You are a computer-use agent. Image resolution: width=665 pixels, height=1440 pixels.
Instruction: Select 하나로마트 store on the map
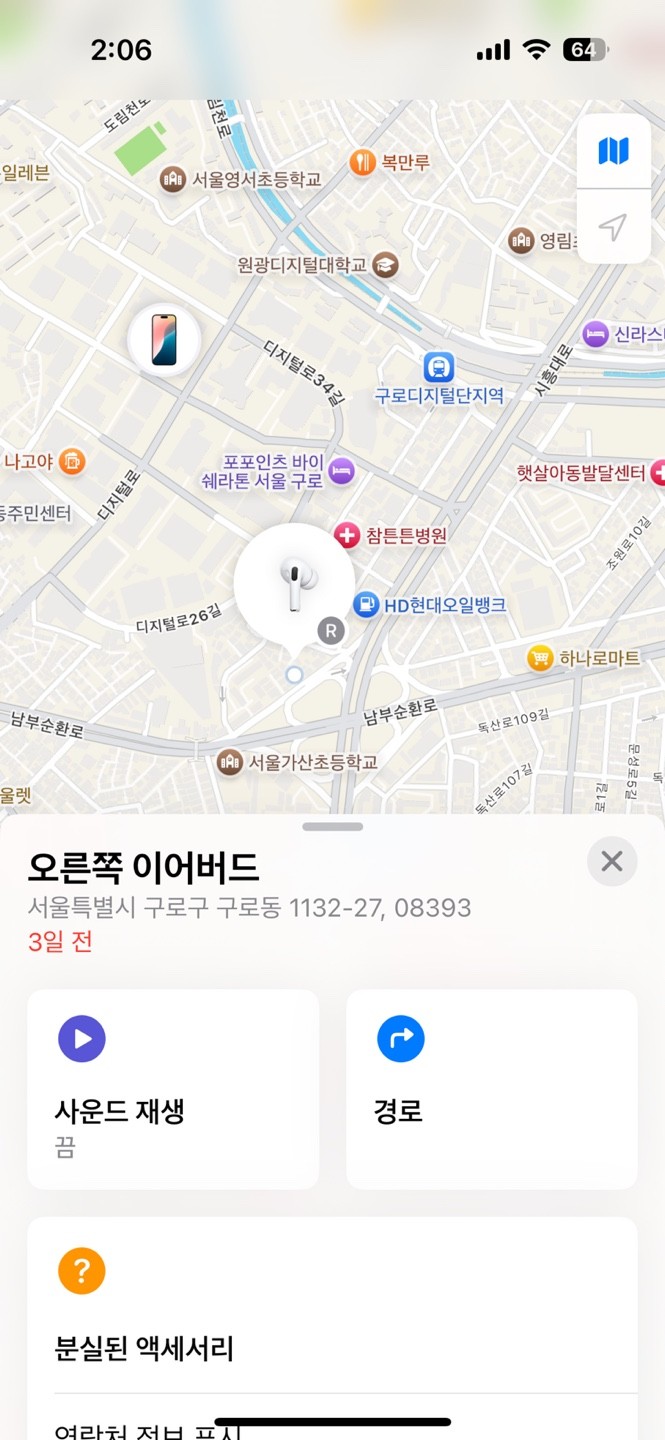[541, 658]
